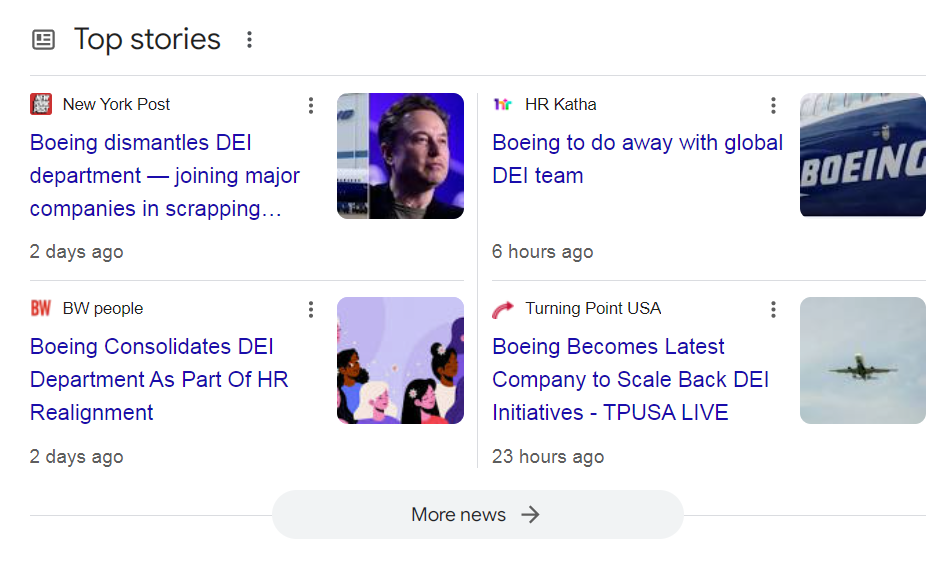
Task: Read BW people story on HR realignment
Action: coord(159,380)
